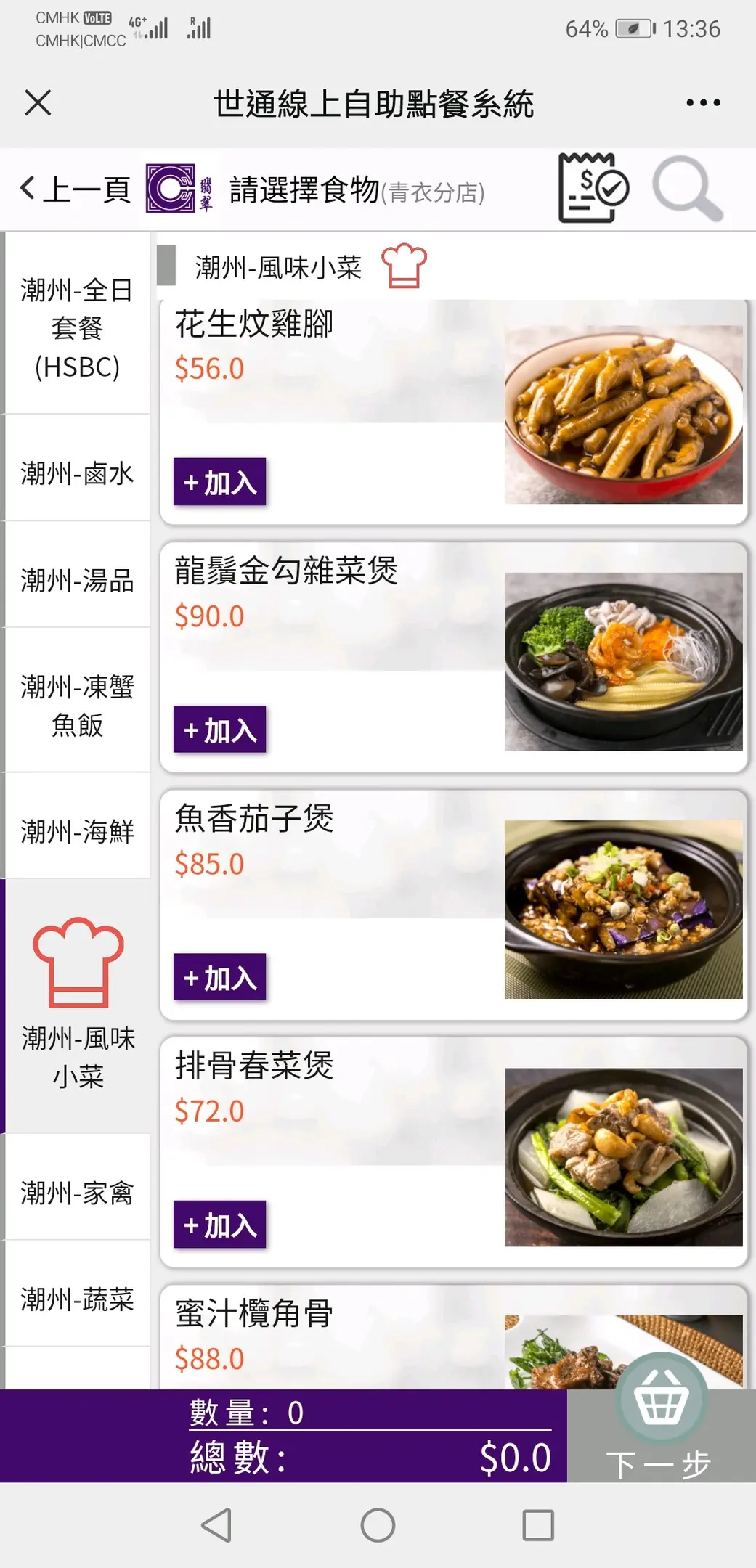756x1568 pixels.
Task: Add 魚香茄子煲 to the order
Action: [x=219, y=978]
